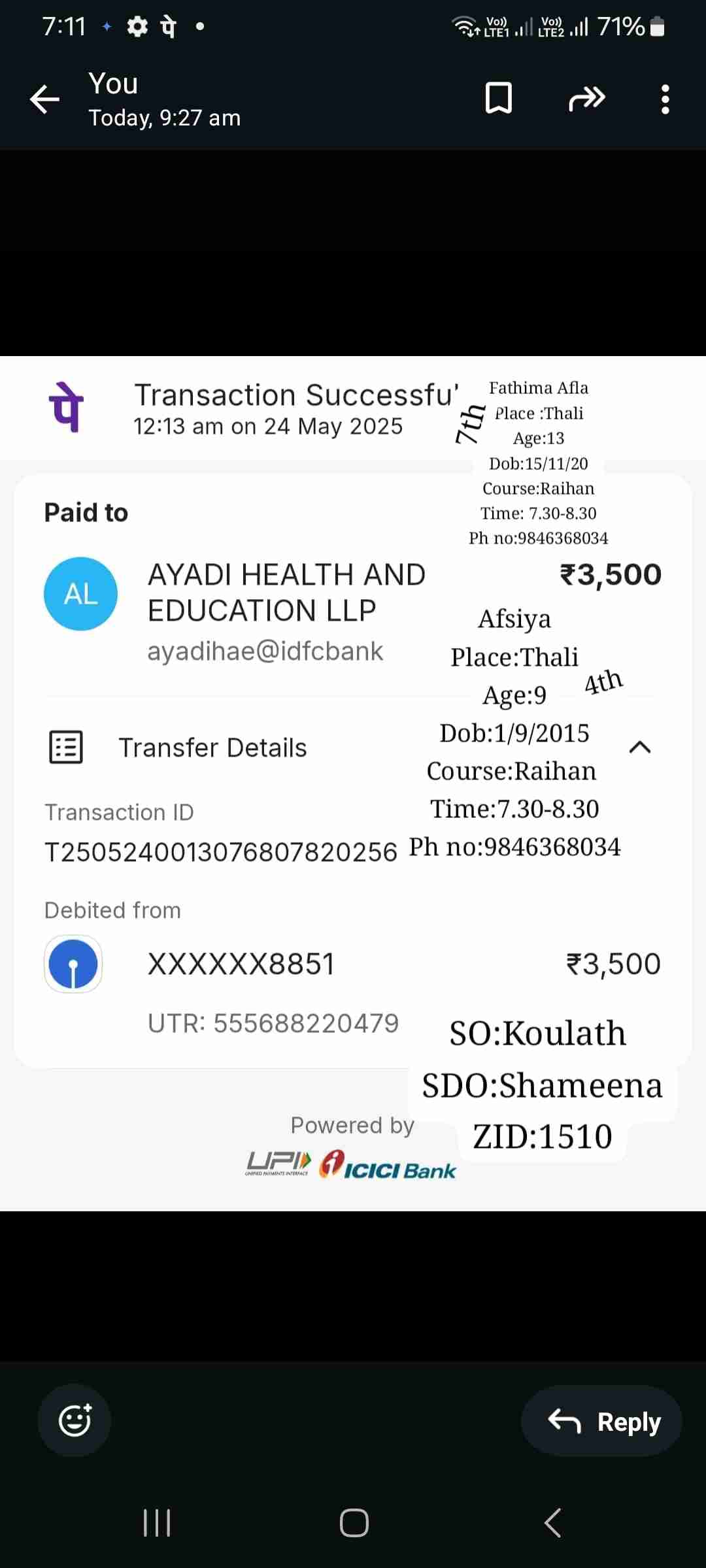Bookmark this image message
The image size is (706, 1568).
(x=499, y=99)
